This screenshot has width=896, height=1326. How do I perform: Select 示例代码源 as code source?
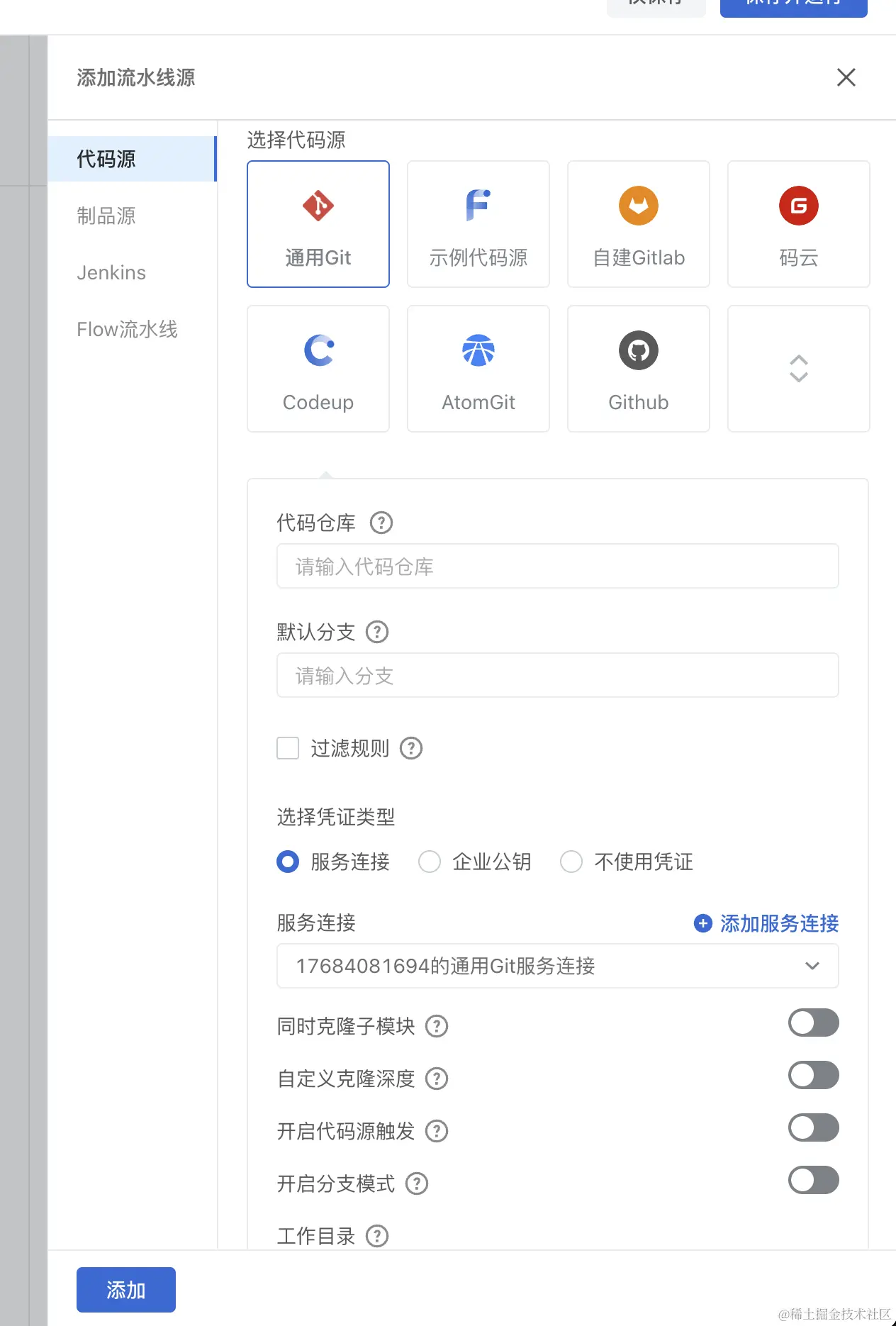tap(478, 224)
